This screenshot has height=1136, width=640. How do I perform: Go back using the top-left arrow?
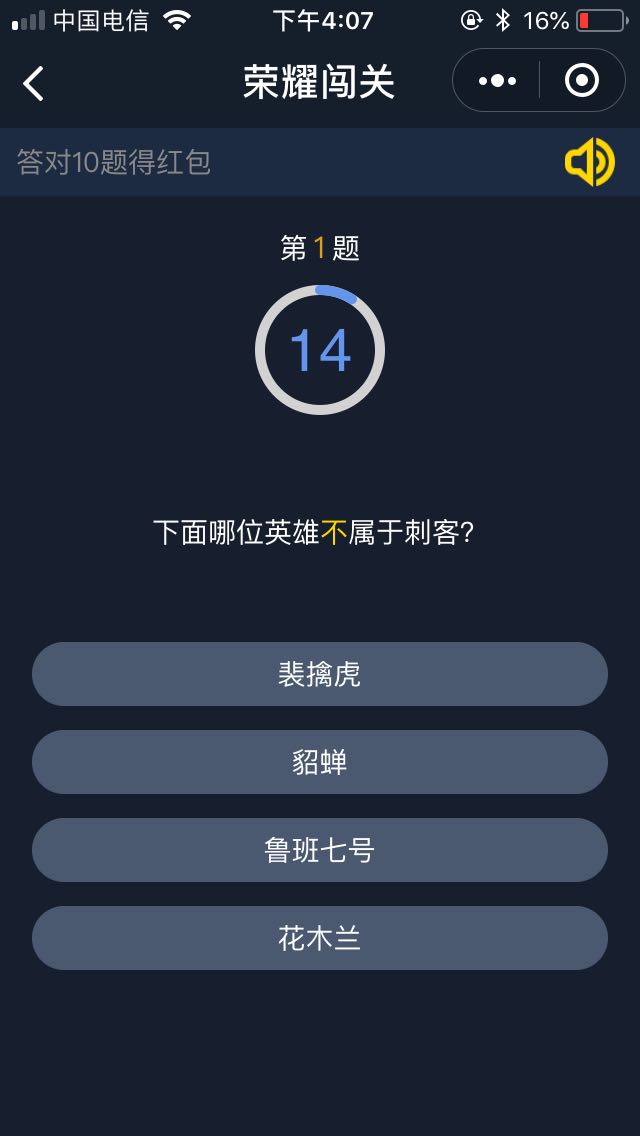click(x=33, y=83)
